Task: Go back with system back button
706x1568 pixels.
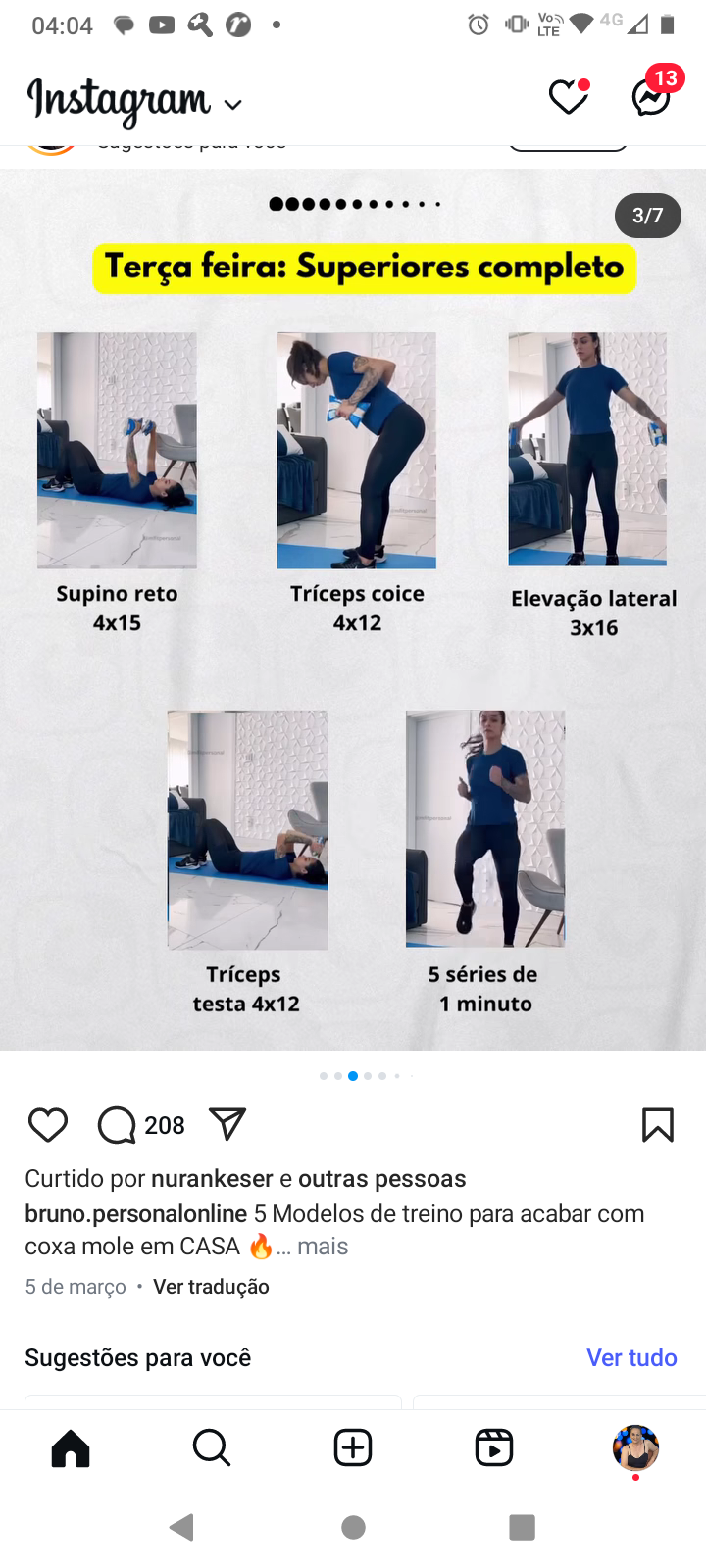Action: 182,1527
